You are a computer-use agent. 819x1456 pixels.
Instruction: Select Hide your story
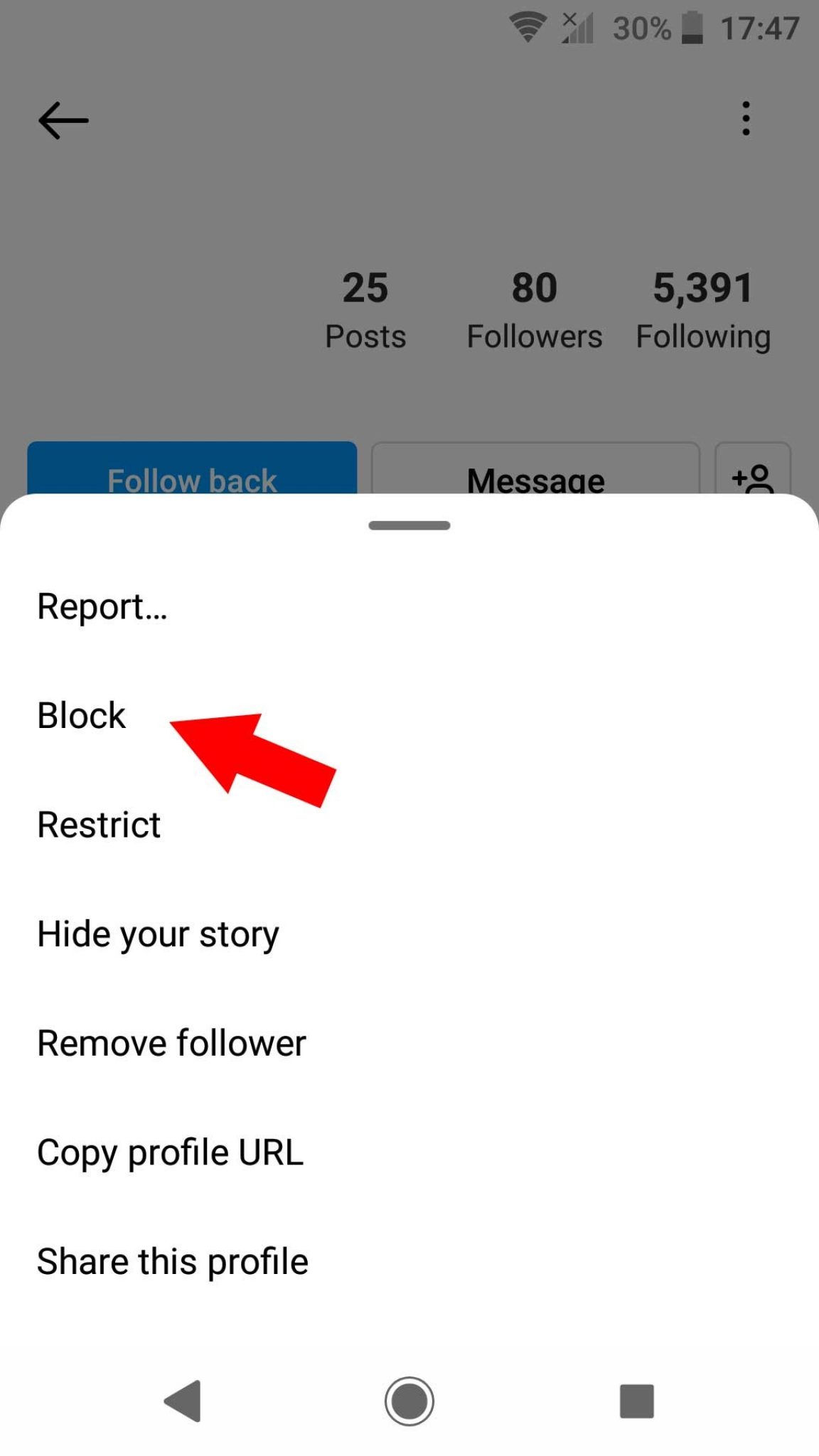click(158, 934)
